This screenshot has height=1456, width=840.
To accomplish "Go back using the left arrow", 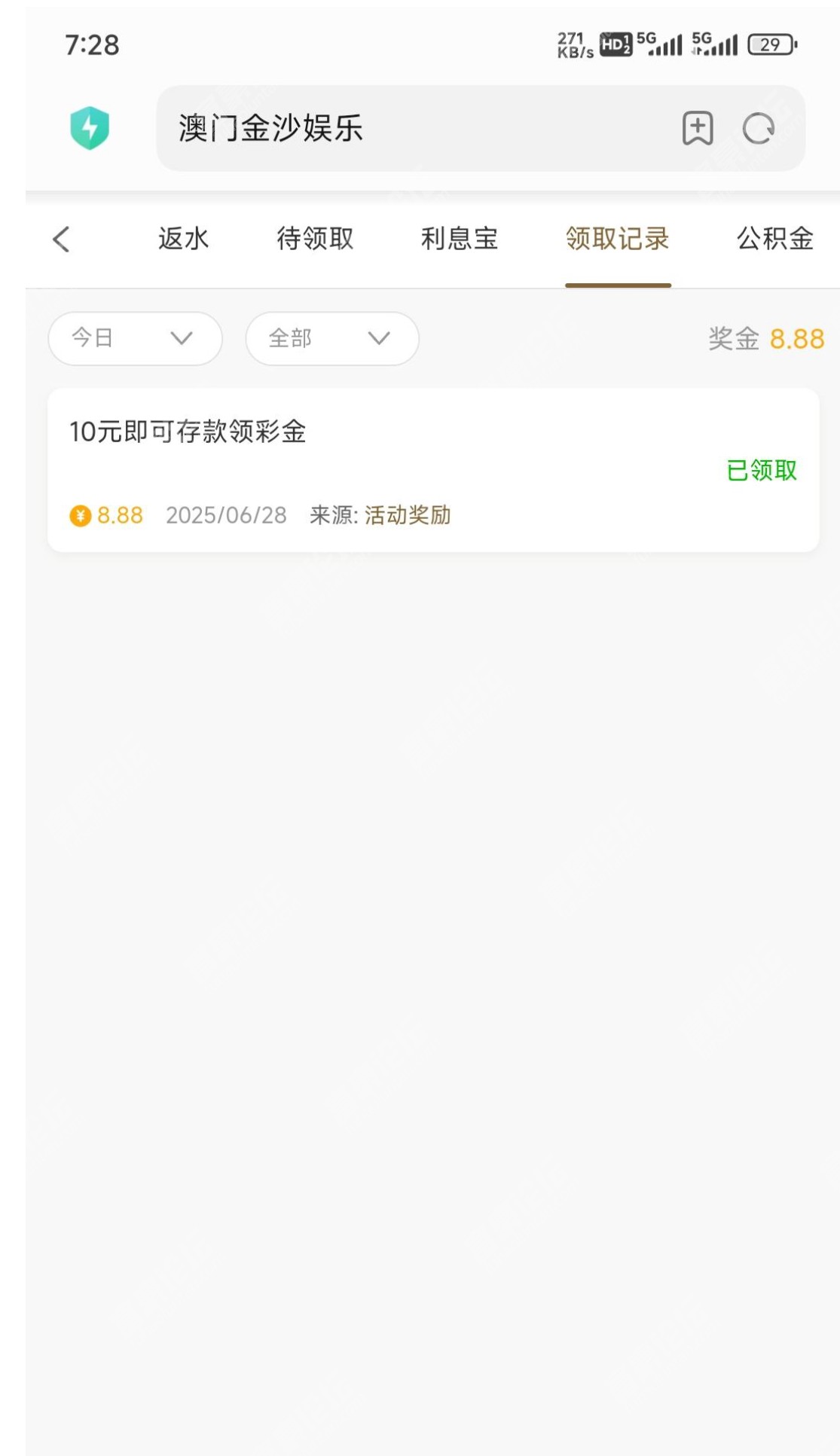I will click(62, 240).
